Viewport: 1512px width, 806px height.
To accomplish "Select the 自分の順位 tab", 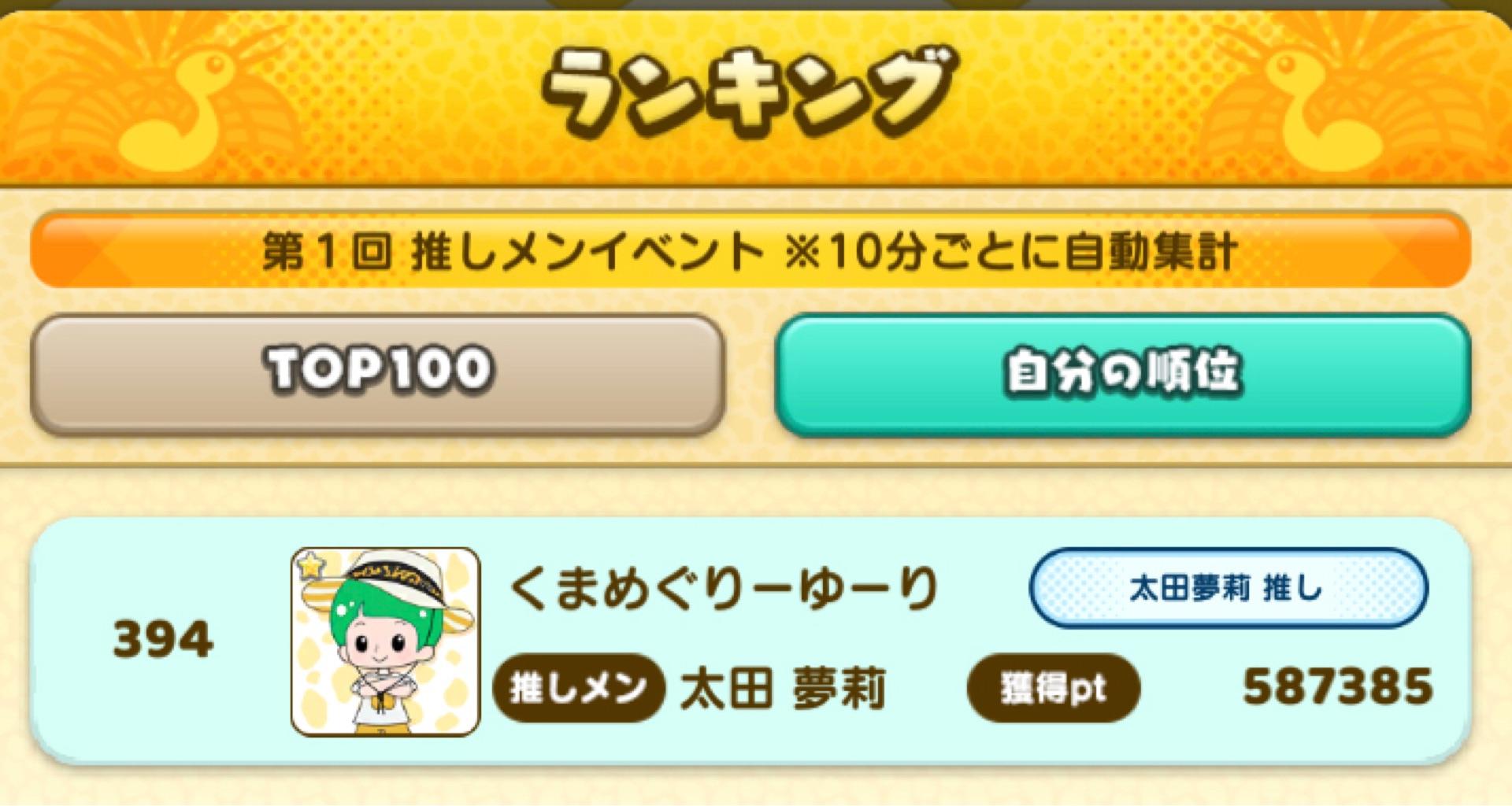I will point(1122,373).
